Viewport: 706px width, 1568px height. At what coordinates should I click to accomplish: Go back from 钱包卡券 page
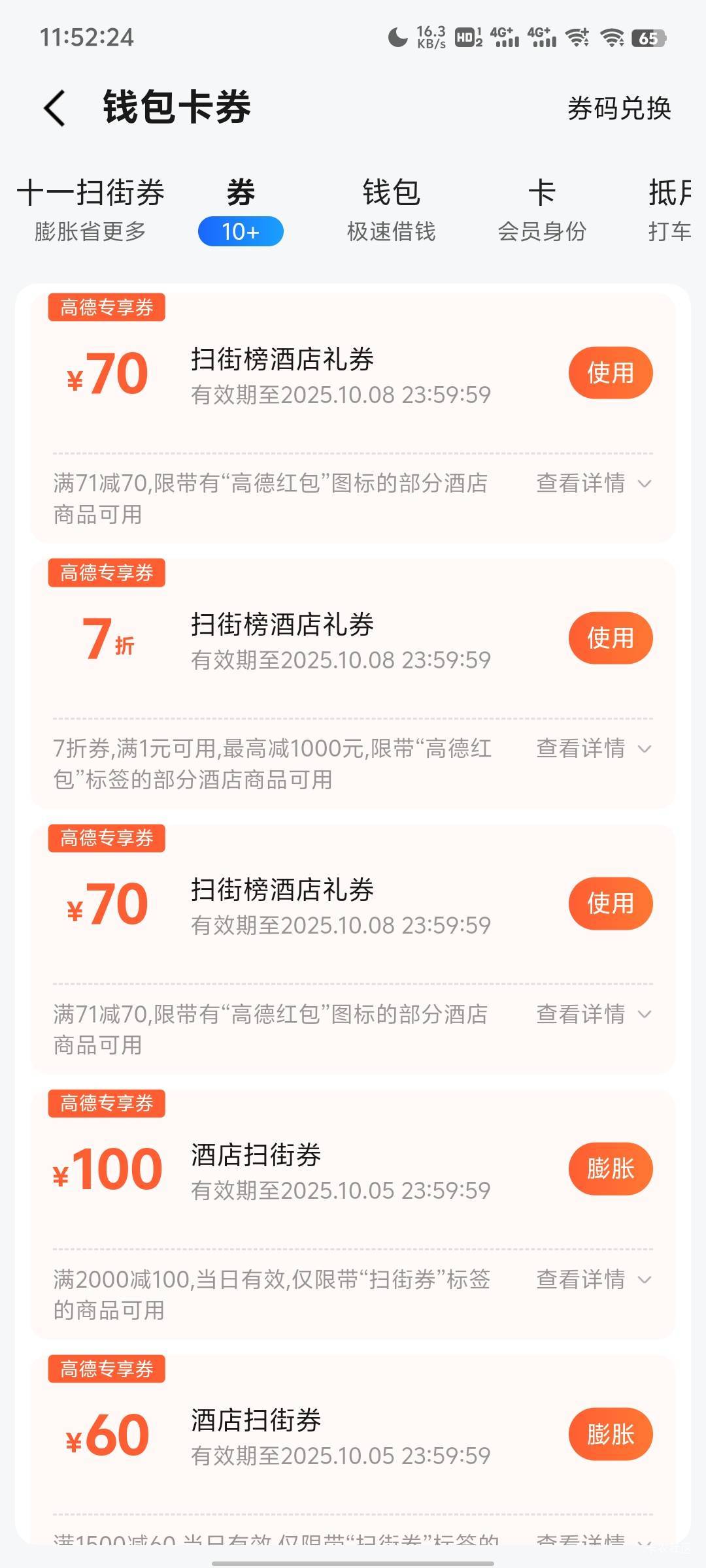click(x=55, y=108)
